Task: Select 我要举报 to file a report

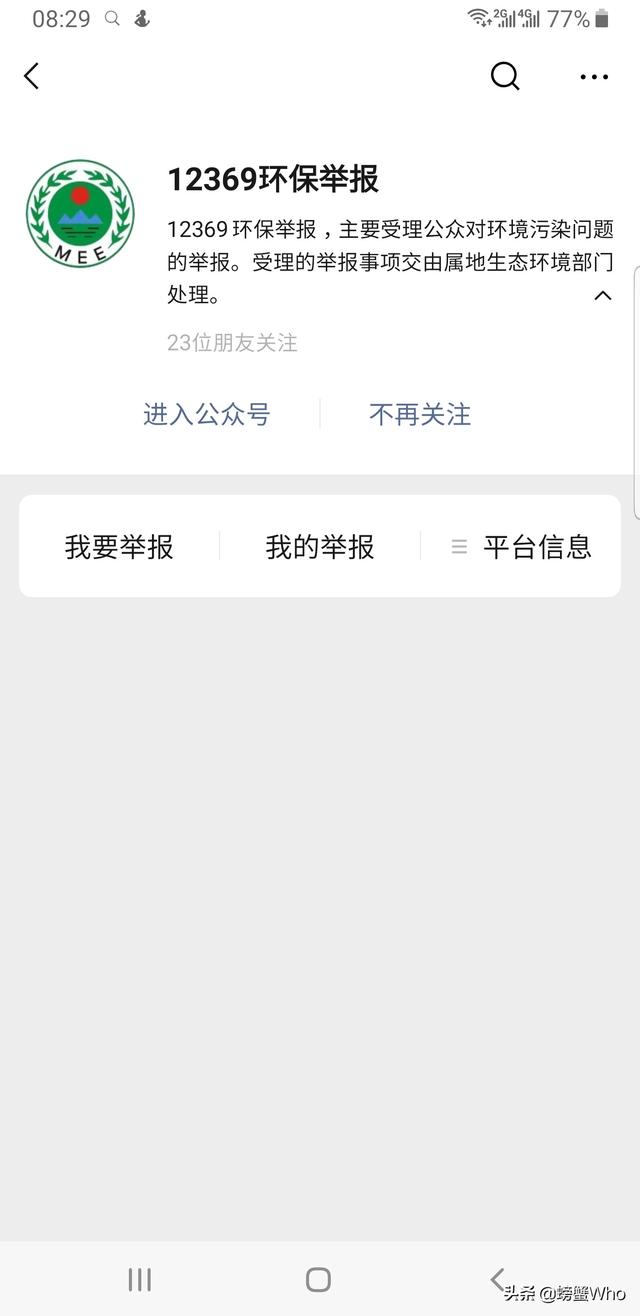Action: [x=119, y=547]
